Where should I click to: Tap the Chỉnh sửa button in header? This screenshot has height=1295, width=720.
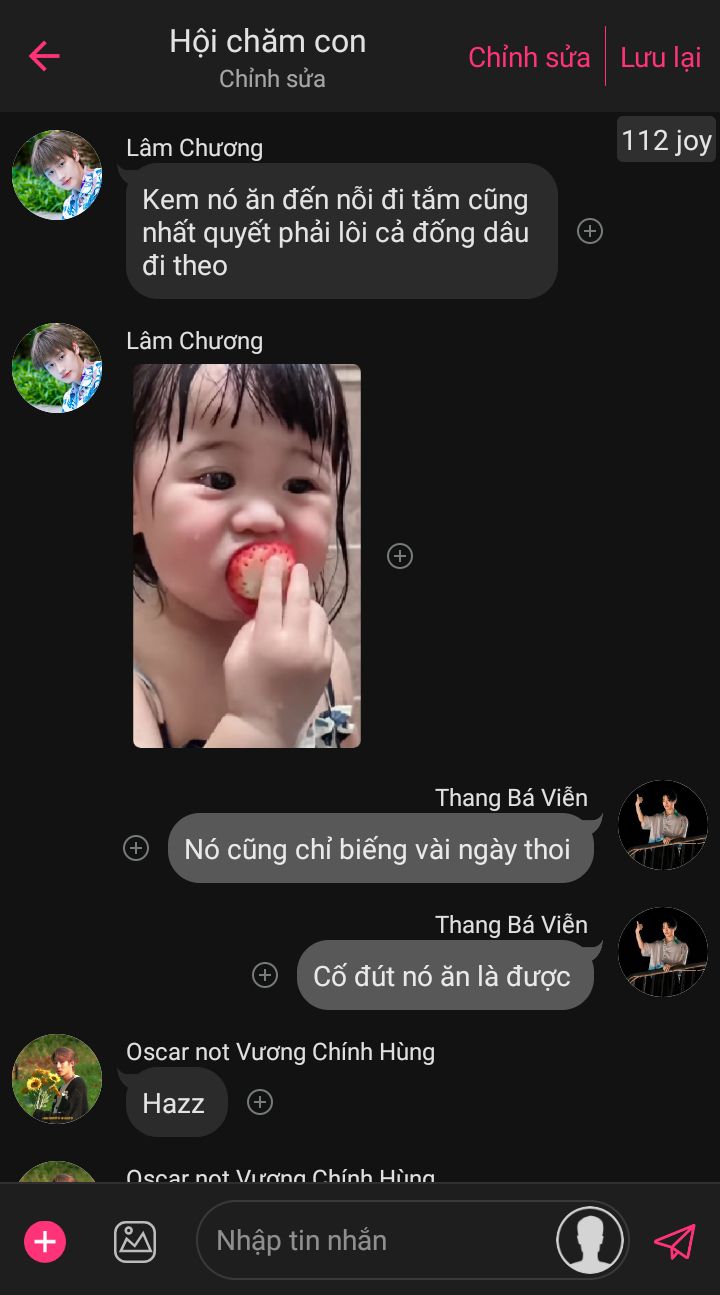coord(529,58)
